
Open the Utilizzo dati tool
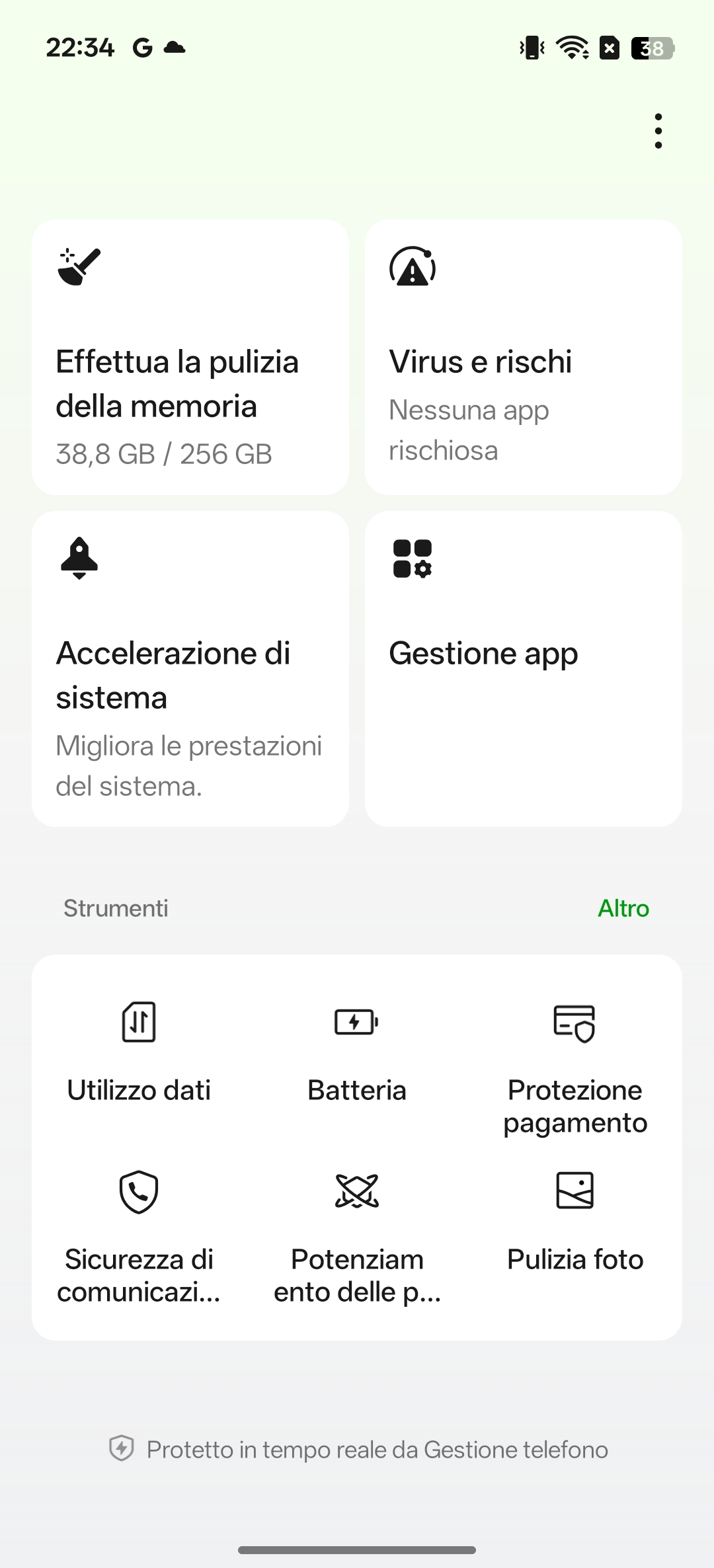point(139,1051)
